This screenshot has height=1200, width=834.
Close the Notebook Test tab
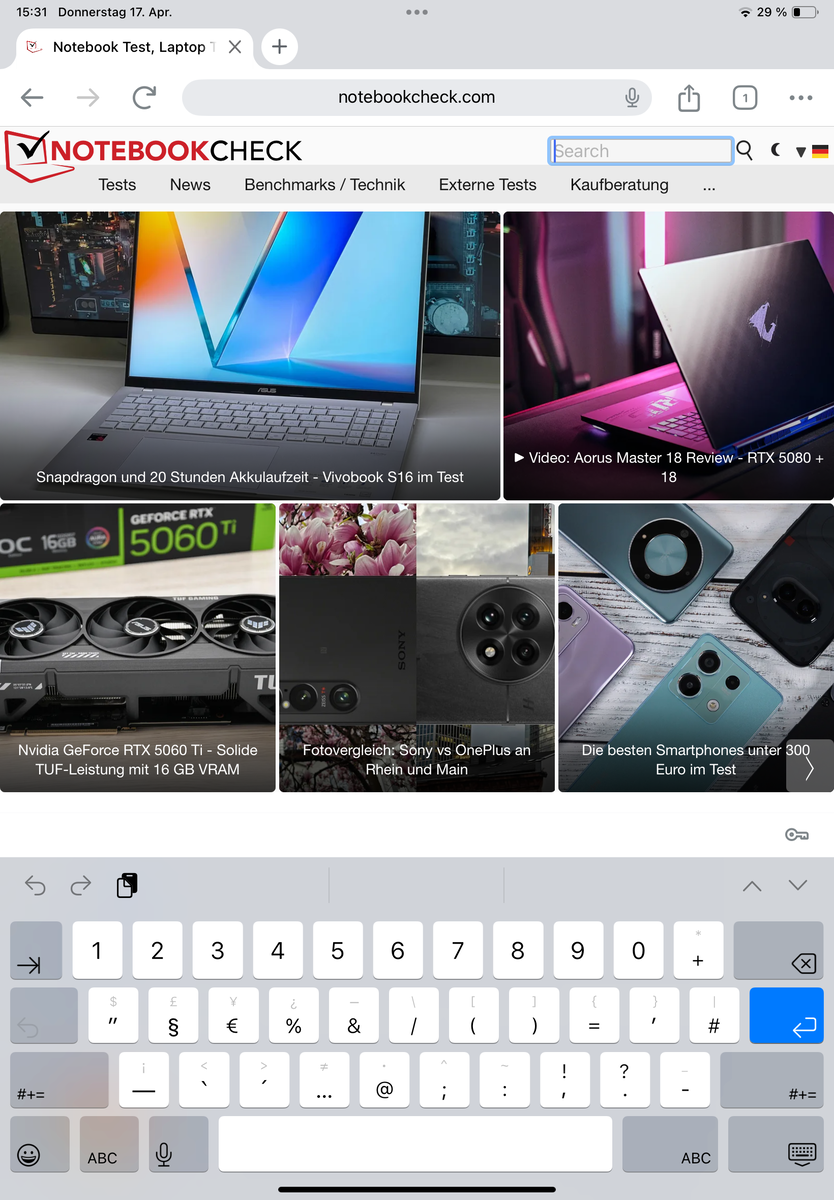(x=235, y=46)
